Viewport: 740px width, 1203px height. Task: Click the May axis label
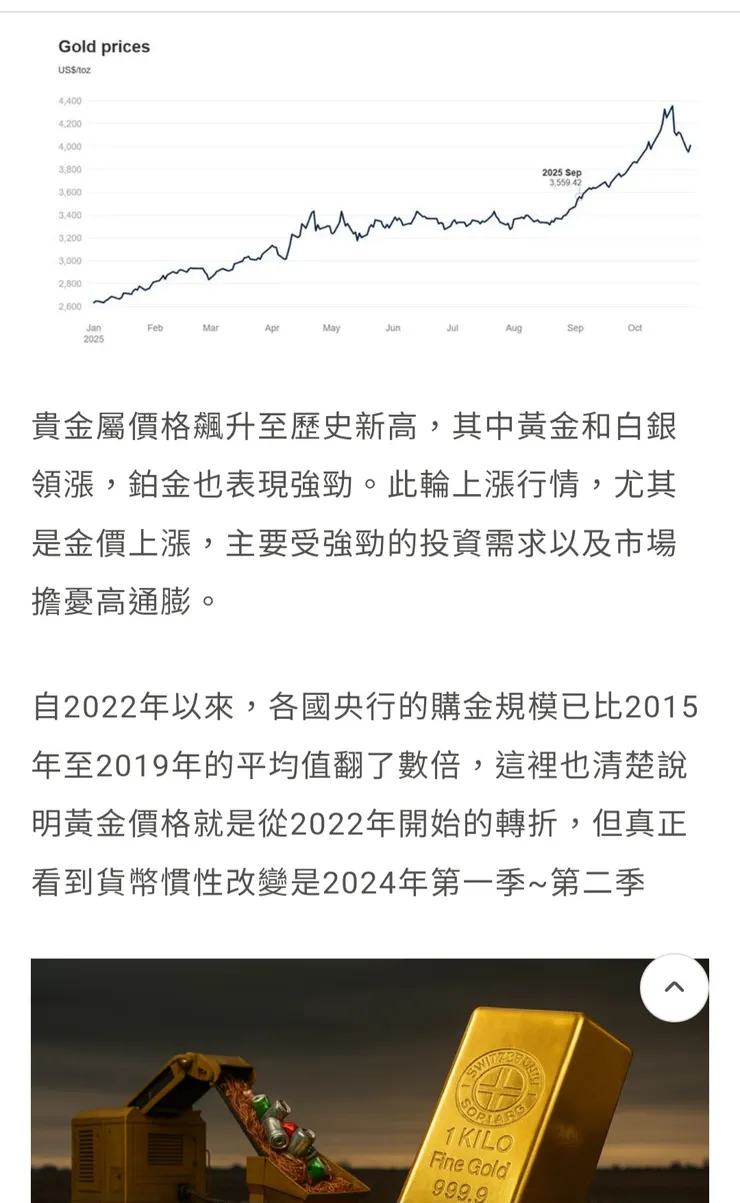point(332,327)
